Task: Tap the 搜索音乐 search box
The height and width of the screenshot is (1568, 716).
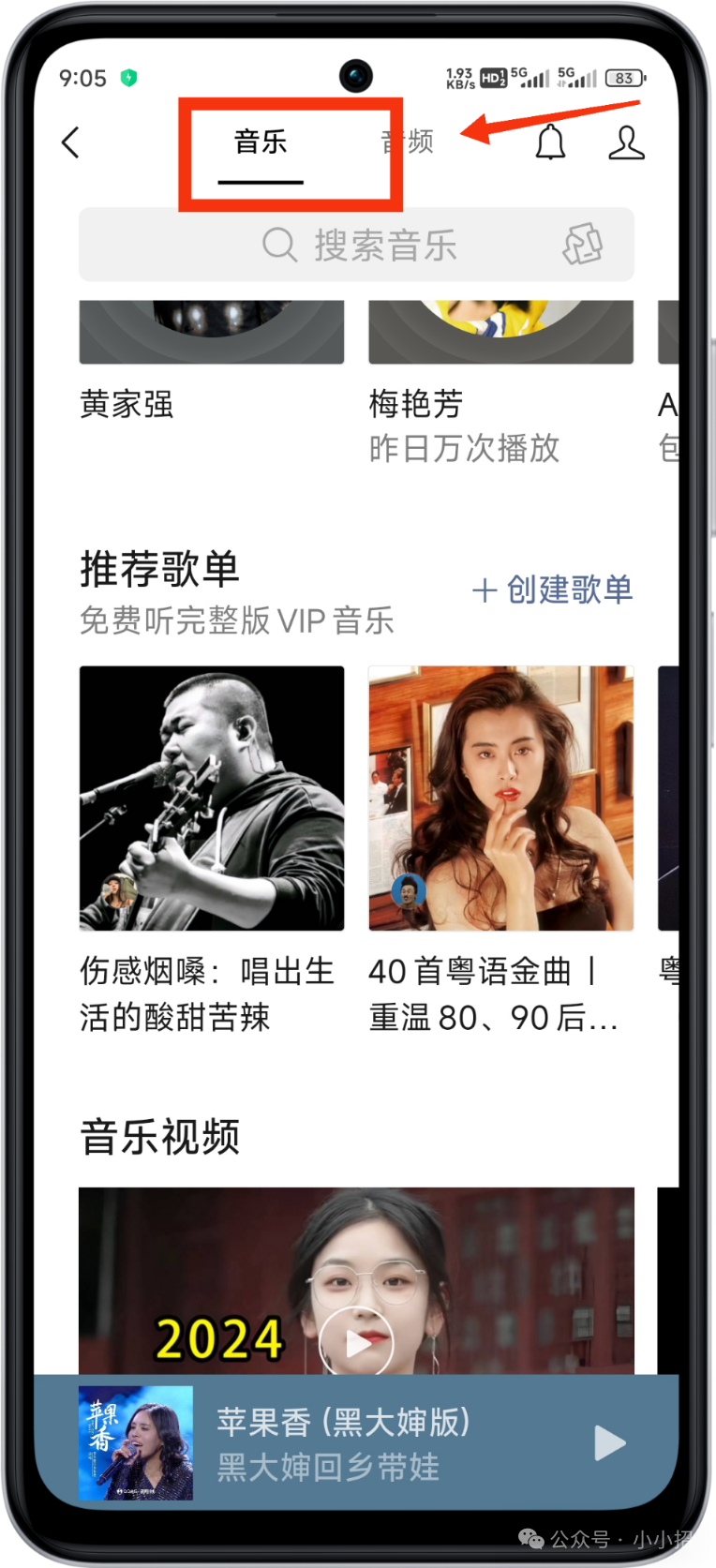Action: [356, 245]
